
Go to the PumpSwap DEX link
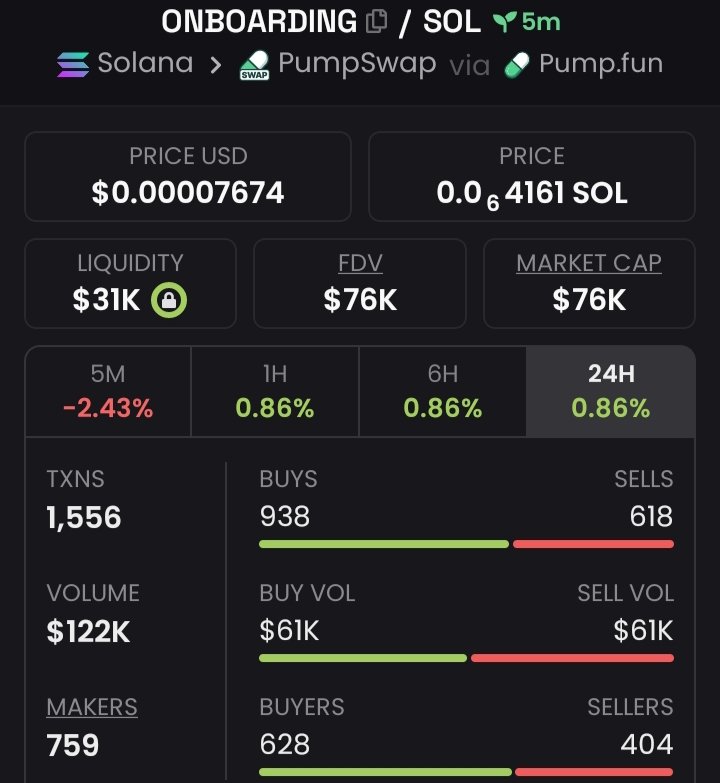click(x=337, y=64)
